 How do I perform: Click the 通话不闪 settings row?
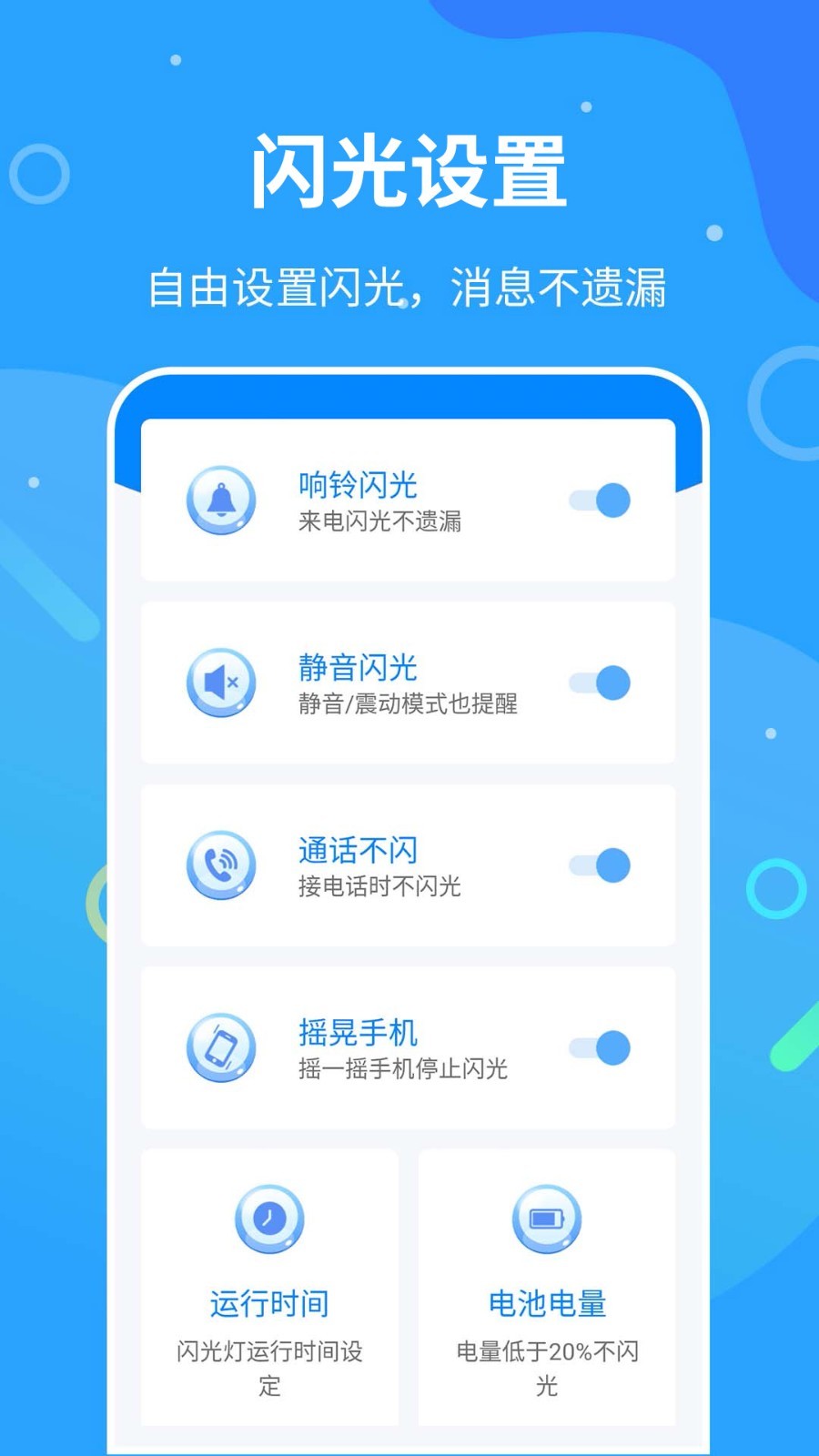[x=409, y=865]
